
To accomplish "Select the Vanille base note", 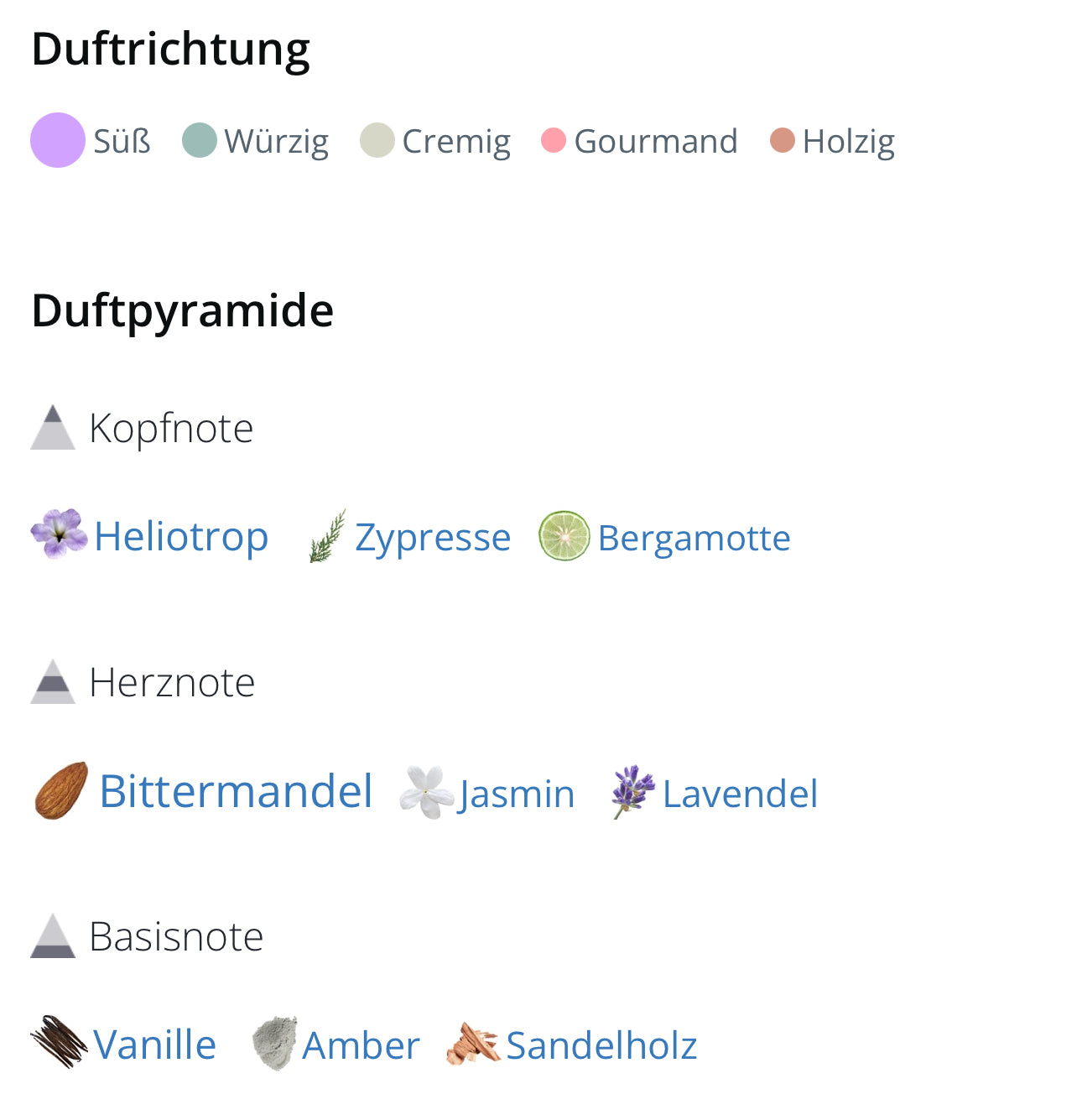I will coord(154,1044).
